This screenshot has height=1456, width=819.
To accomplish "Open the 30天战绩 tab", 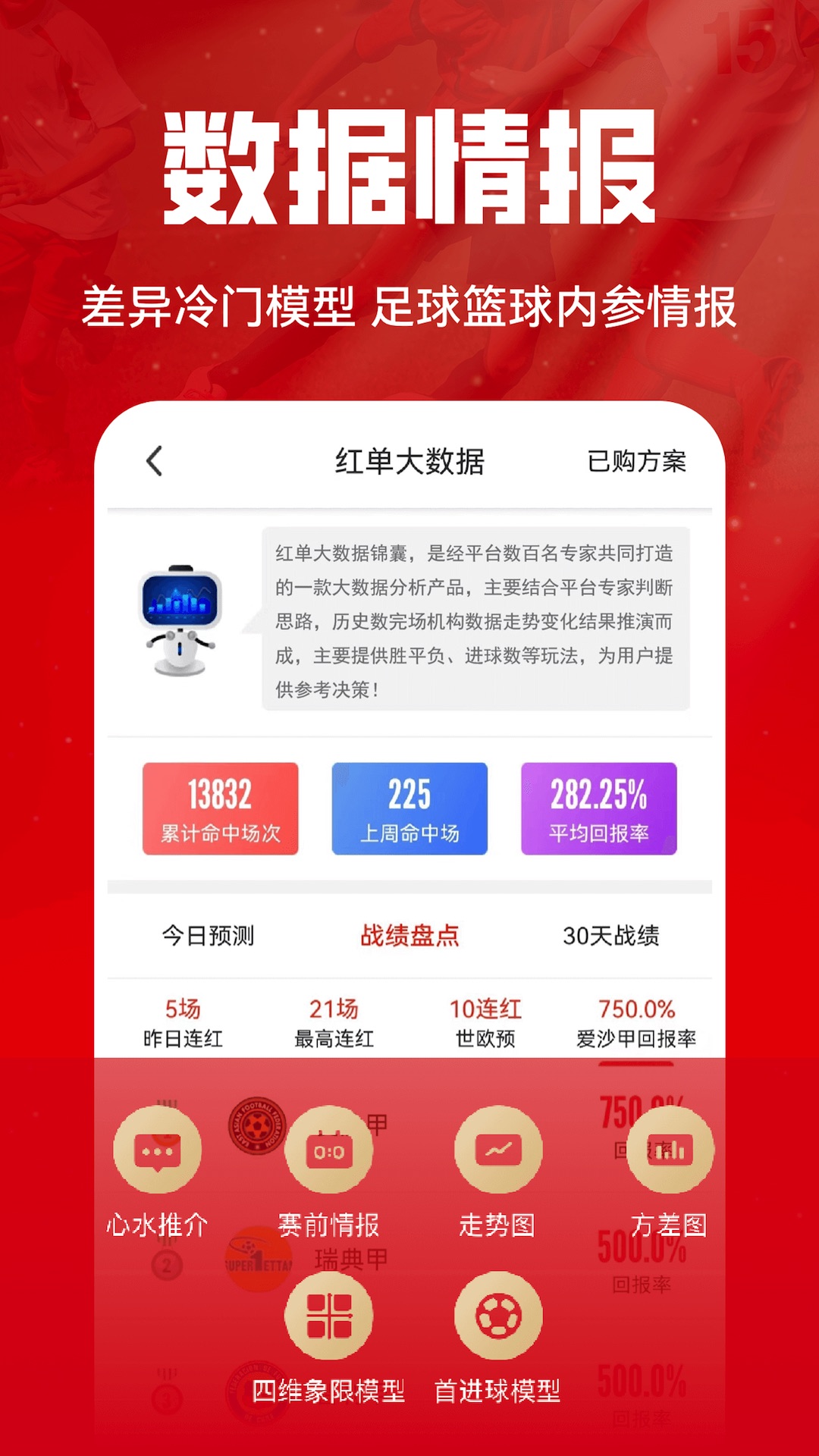I will pyautogui.click(x=610, y=936).
